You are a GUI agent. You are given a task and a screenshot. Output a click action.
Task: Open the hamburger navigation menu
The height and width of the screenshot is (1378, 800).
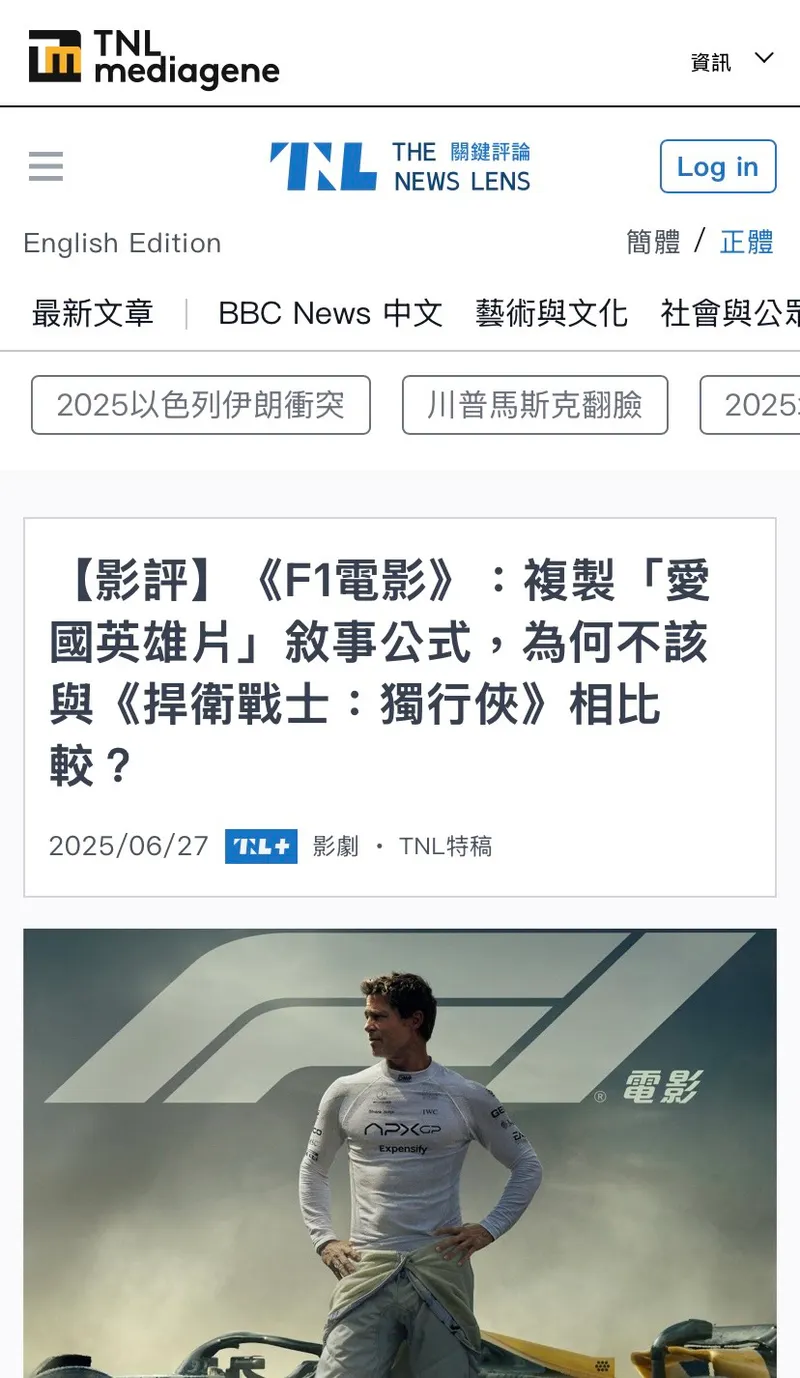[x=46, y=166]
